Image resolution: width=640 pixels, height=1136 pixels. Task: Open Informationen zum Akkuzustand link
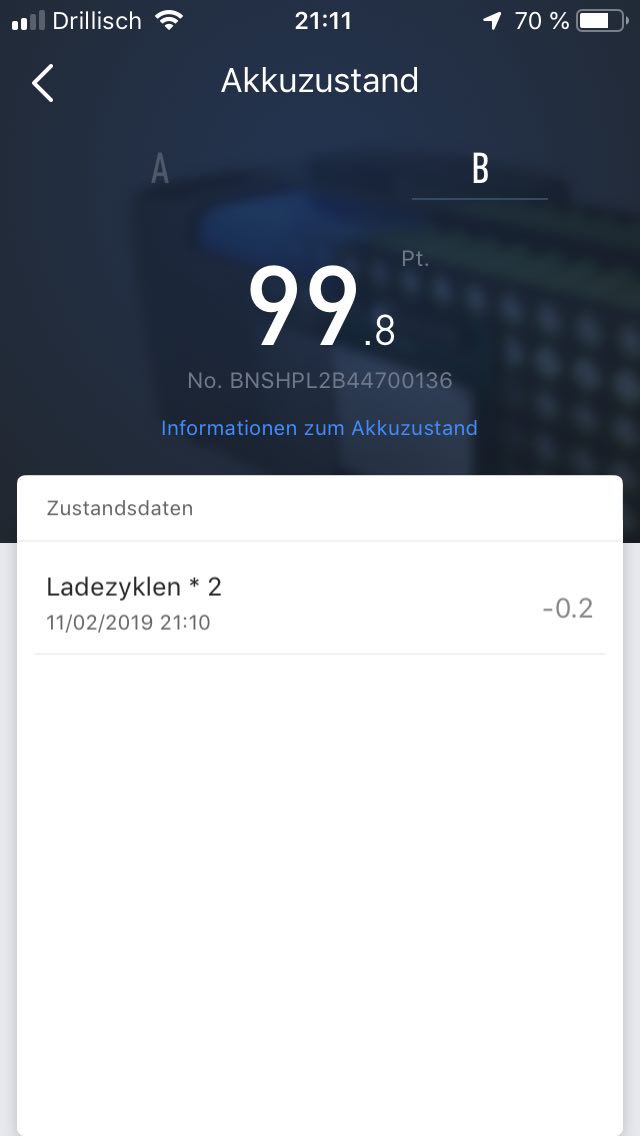319,428
